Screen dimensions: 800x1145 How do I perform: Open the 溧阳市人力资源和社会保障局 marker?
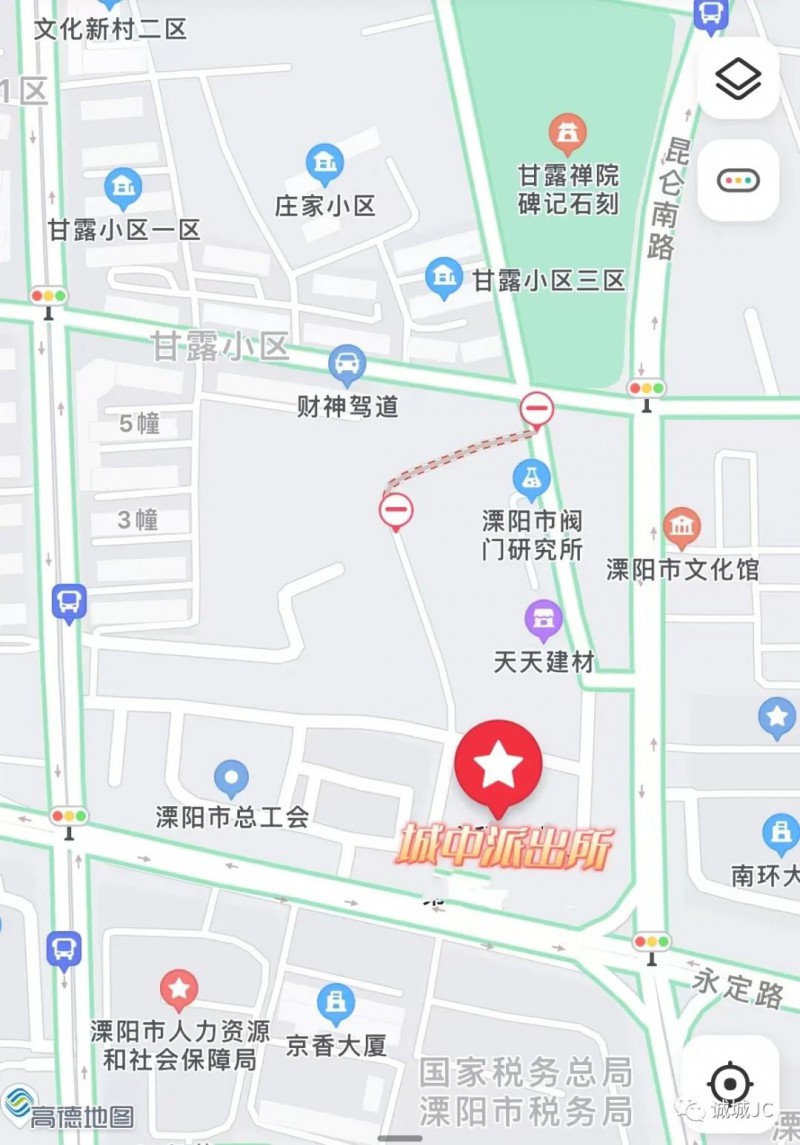[179, 991]
